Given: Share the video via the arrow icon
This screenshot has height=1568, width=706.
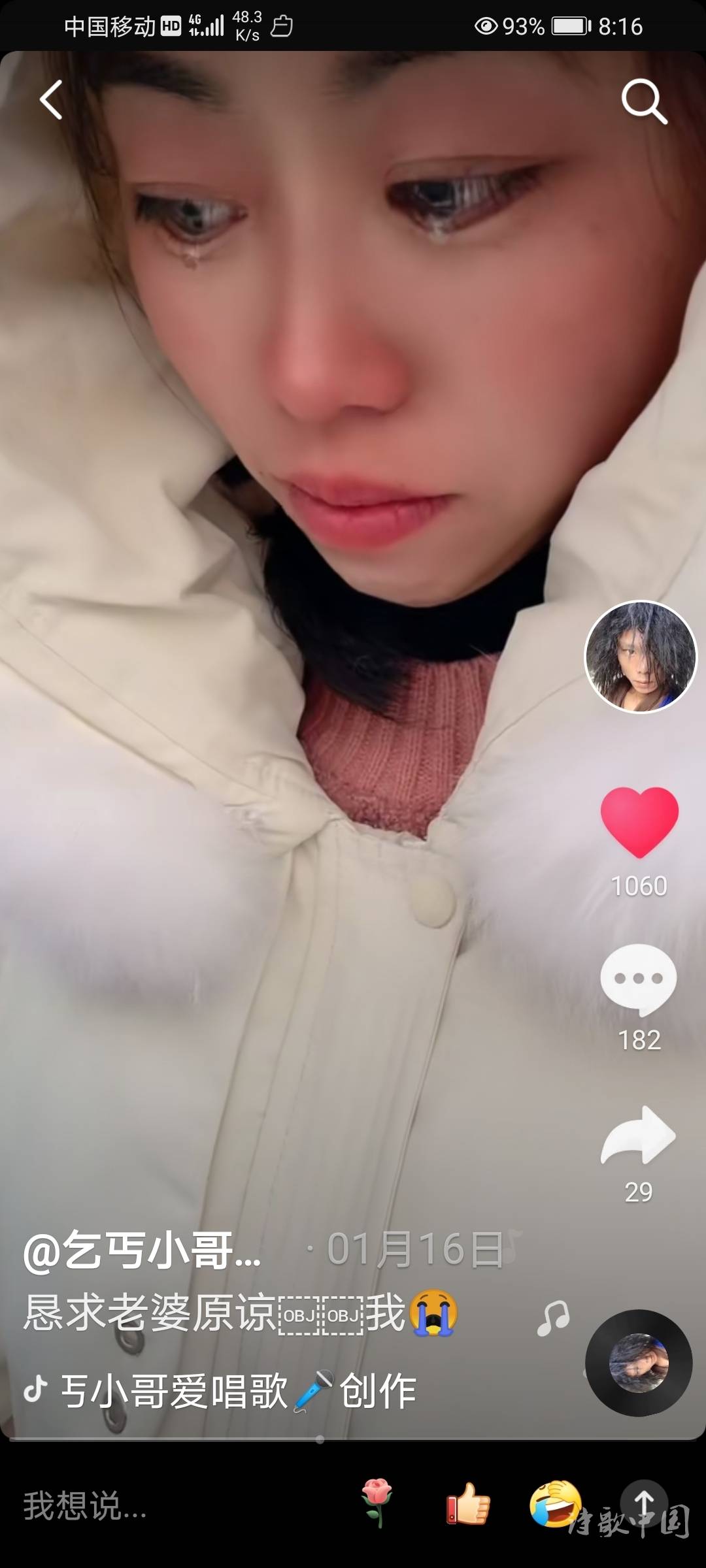Looking at the screenshot, I should pos(639,1137).
